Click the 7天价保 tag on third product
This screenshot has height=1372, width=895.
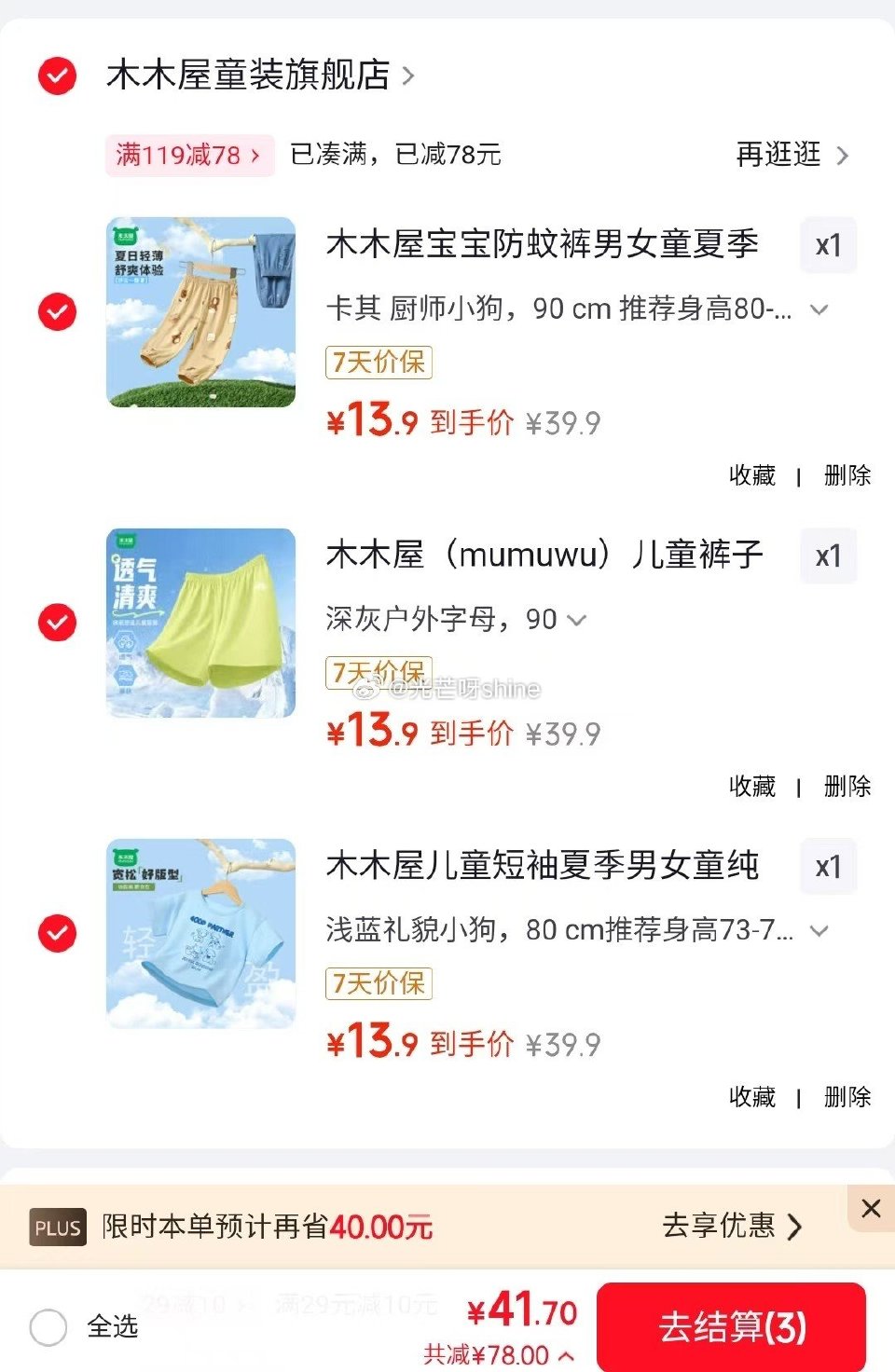378,982
